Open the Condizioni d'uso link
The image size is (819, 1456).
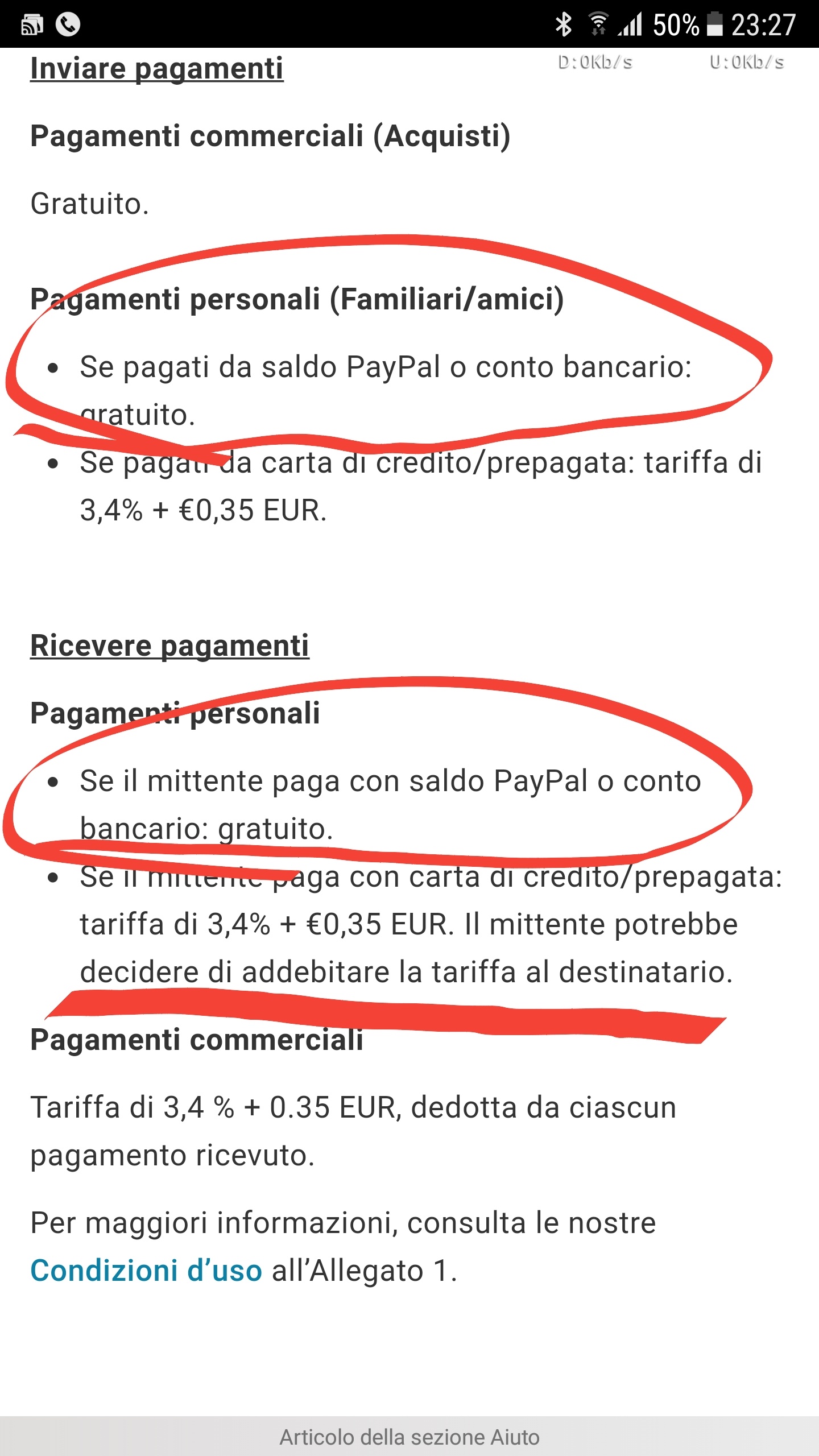pyautogui.click(x=146, y=1270)
